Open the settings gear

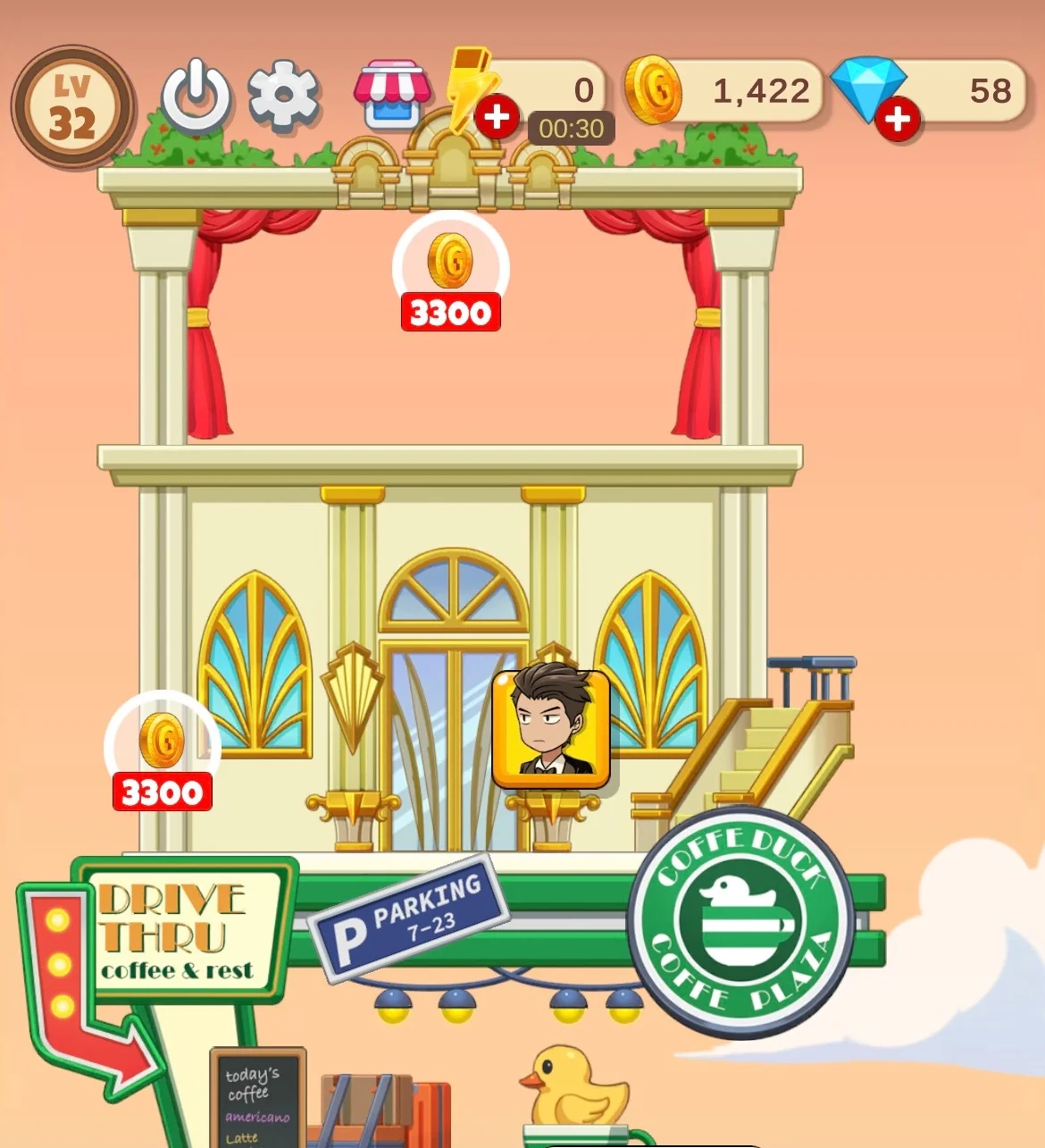[284, 95]
